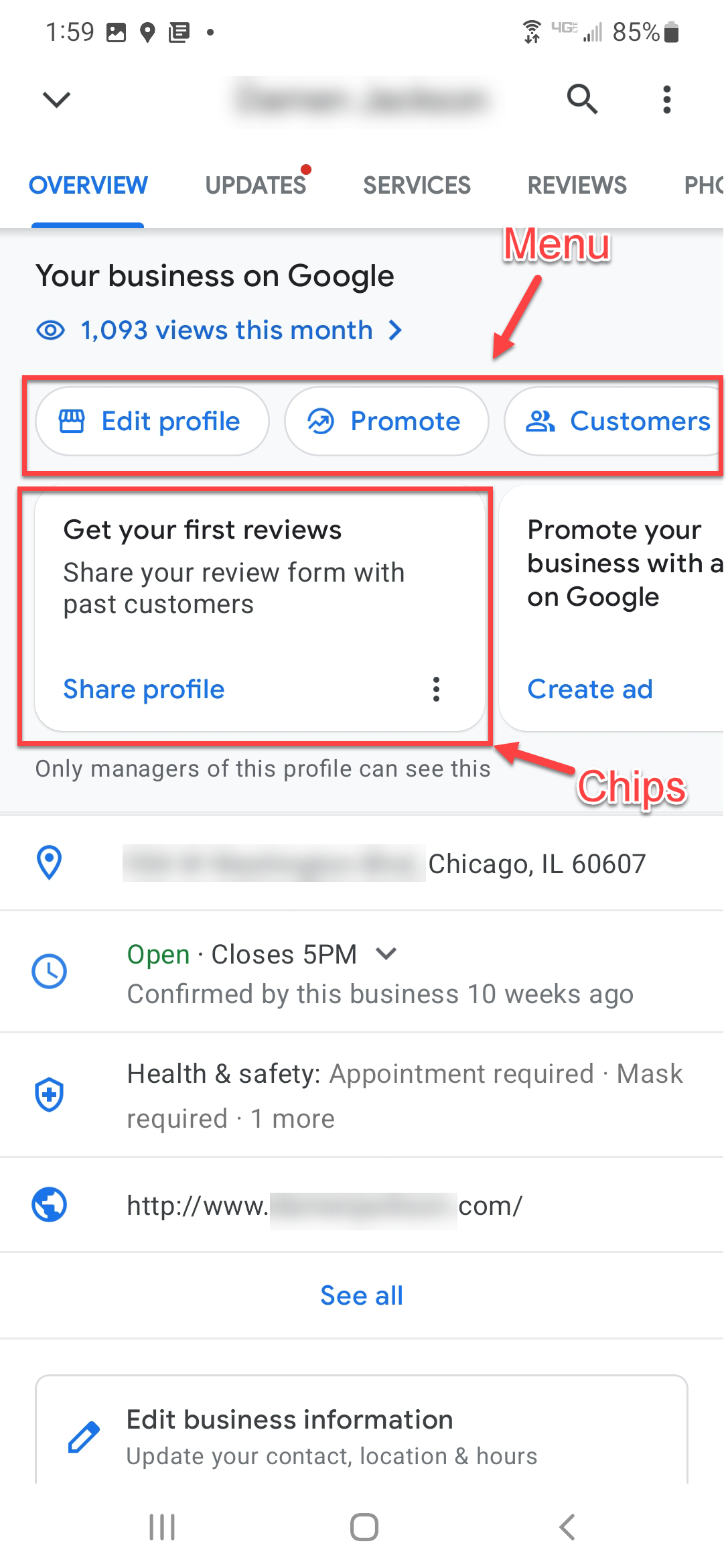This screenshot has height=1568, width=726.
Task: Open Edit business information
Action: [362, 1435]
